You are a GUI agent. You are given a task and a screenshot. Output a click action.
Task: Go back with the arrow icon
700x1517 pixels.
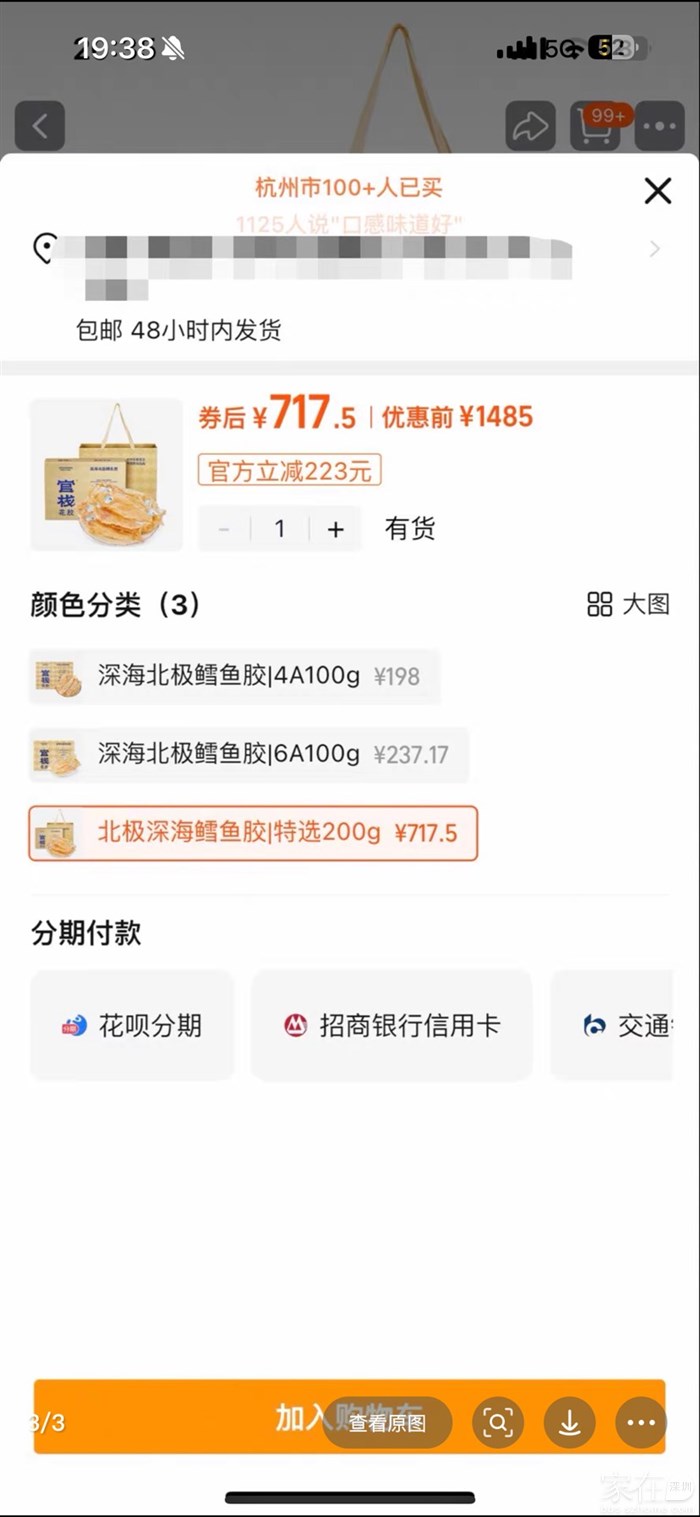pyautogui.click(x=40, y=126)
